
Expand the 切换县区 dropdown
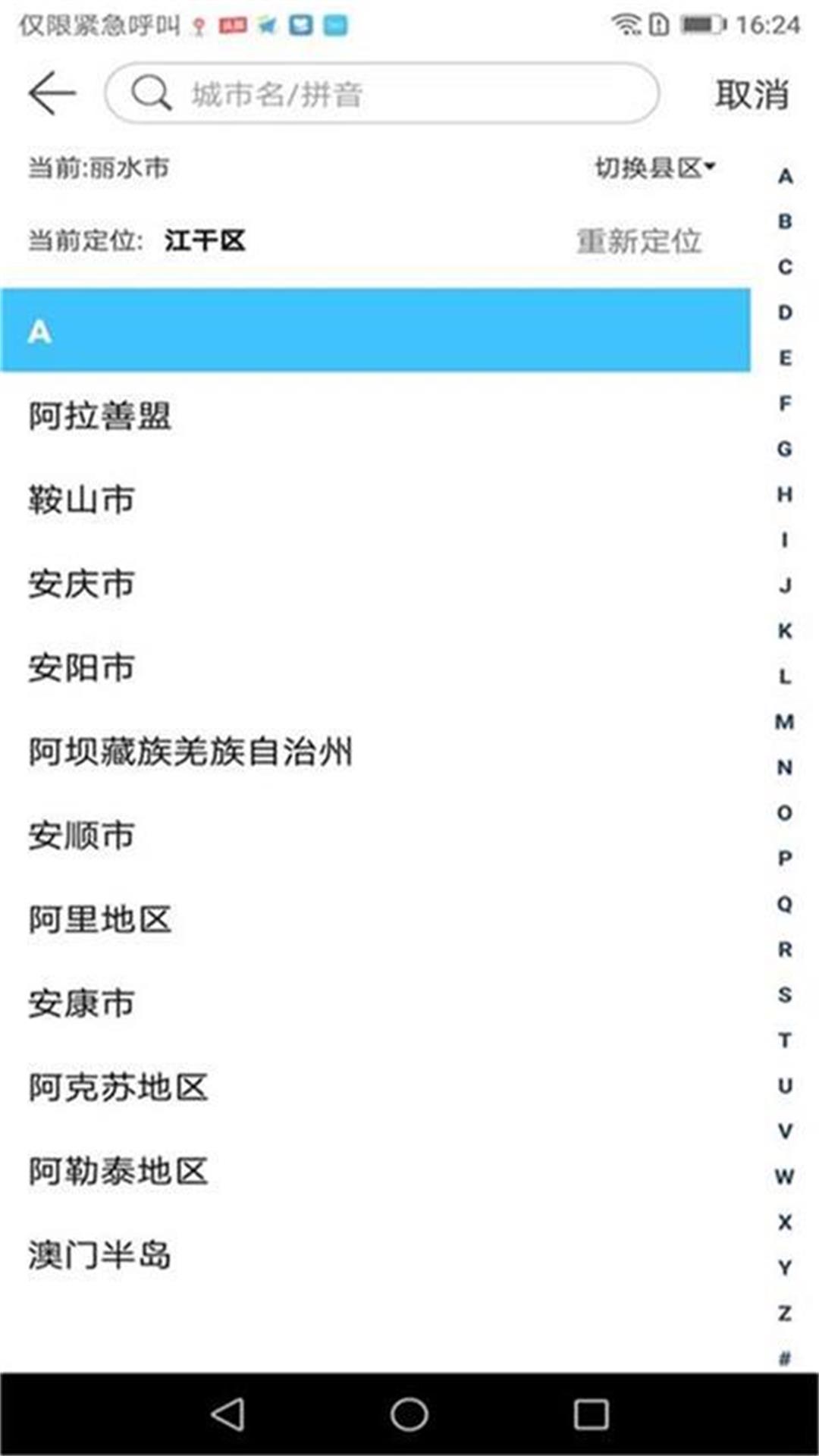point(655,168)
